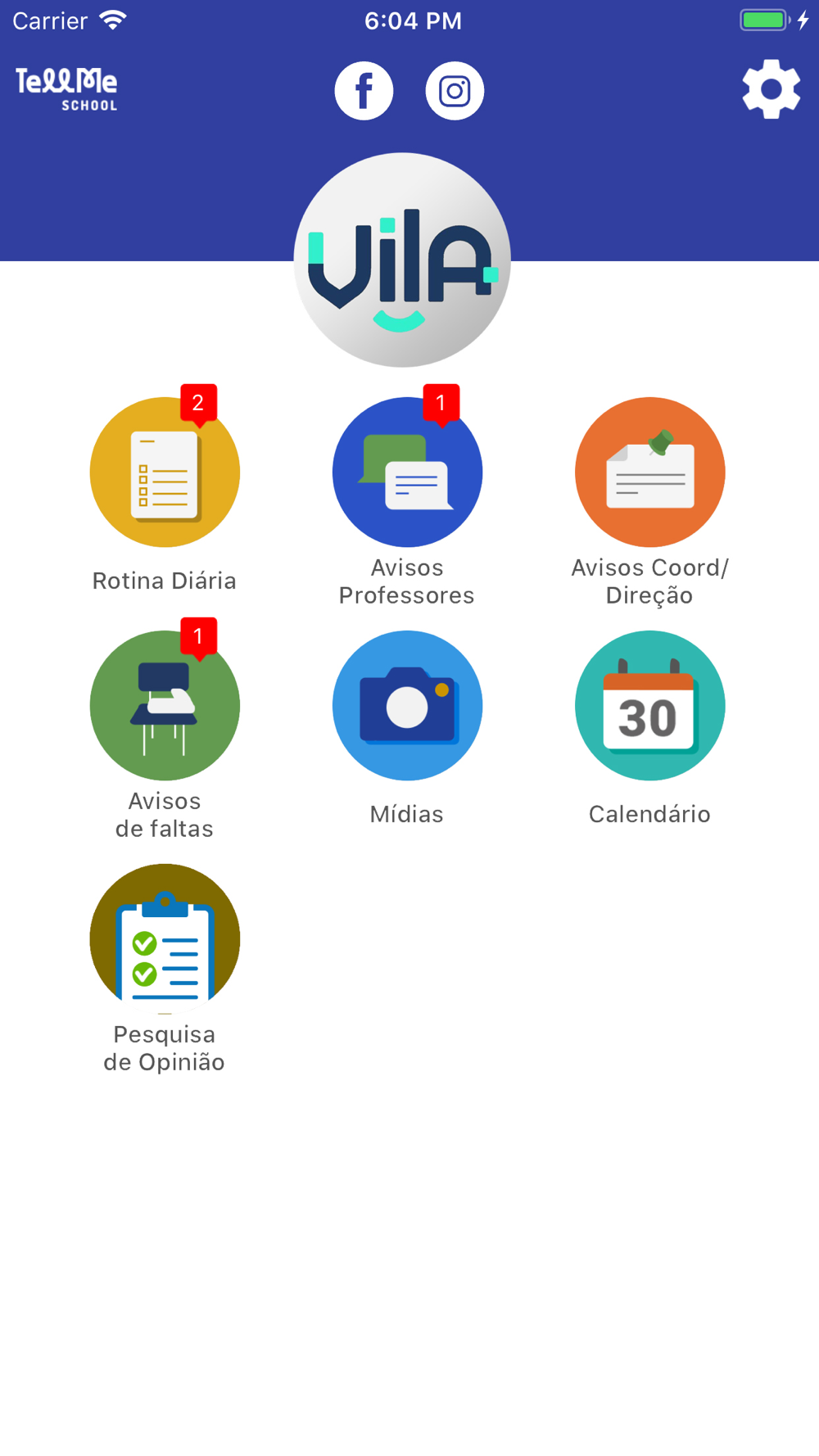
Task: Open the Instagram profile link
Action: click(x=455, y=91)
